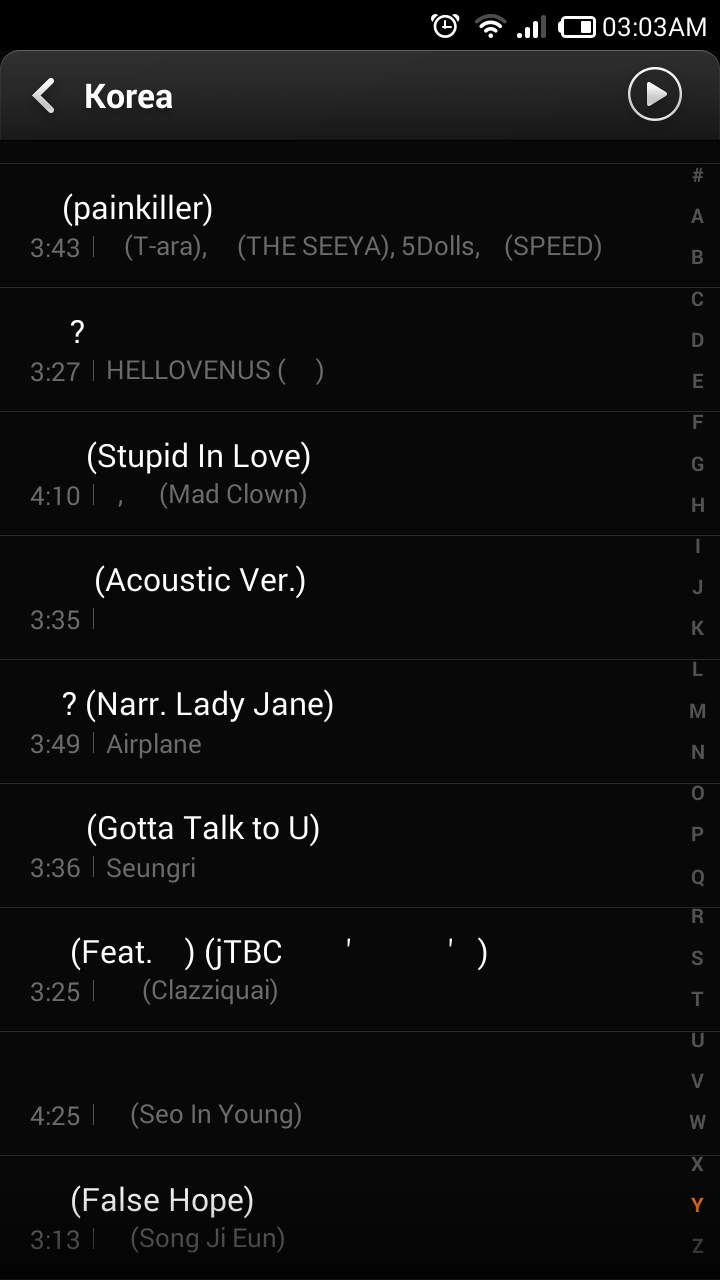The height and width of the screenshot is (1280, 720).
Task: Select the Stupid In Love song
Action: [338, 474]
